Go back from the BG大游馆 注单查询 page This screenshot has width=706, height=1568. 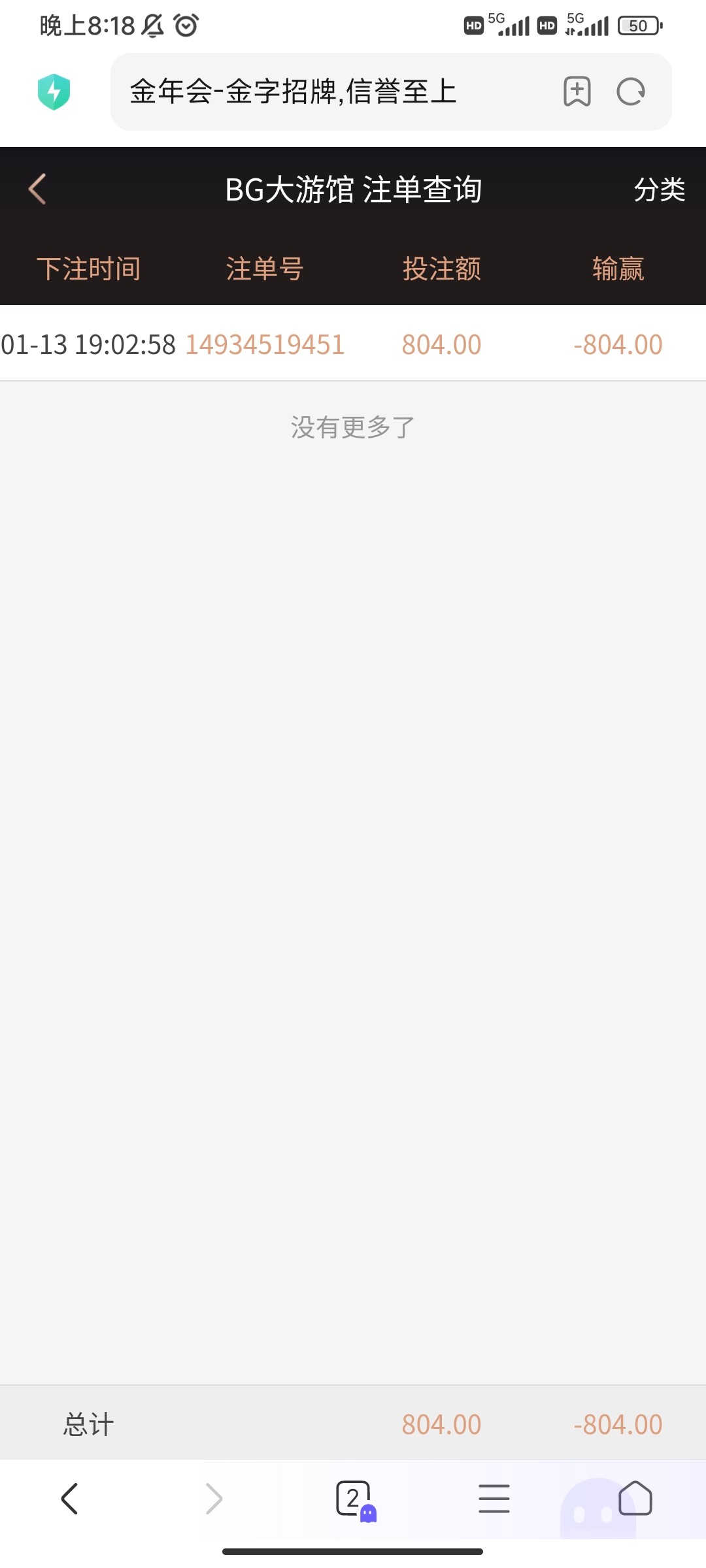coord(38,189)
